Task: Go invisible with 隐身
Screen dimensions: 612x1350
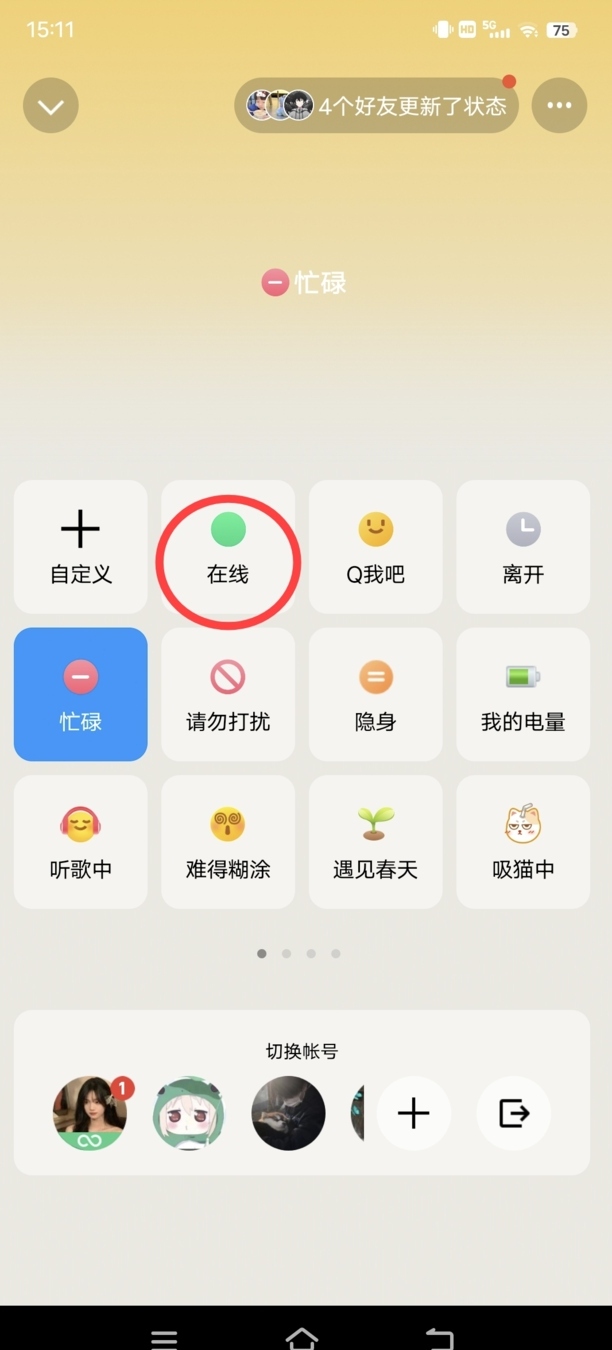Action: (x=376, y=694)
